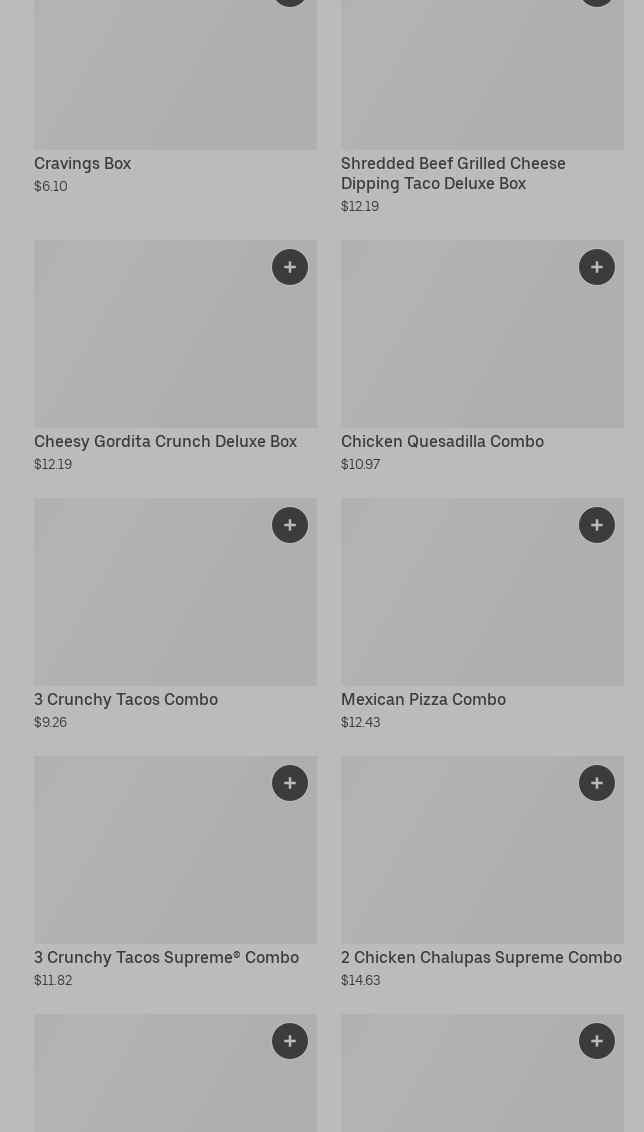
Task: Add Cheesy Gordita Crunch Deluxe Box to cart
Action: 290,267
